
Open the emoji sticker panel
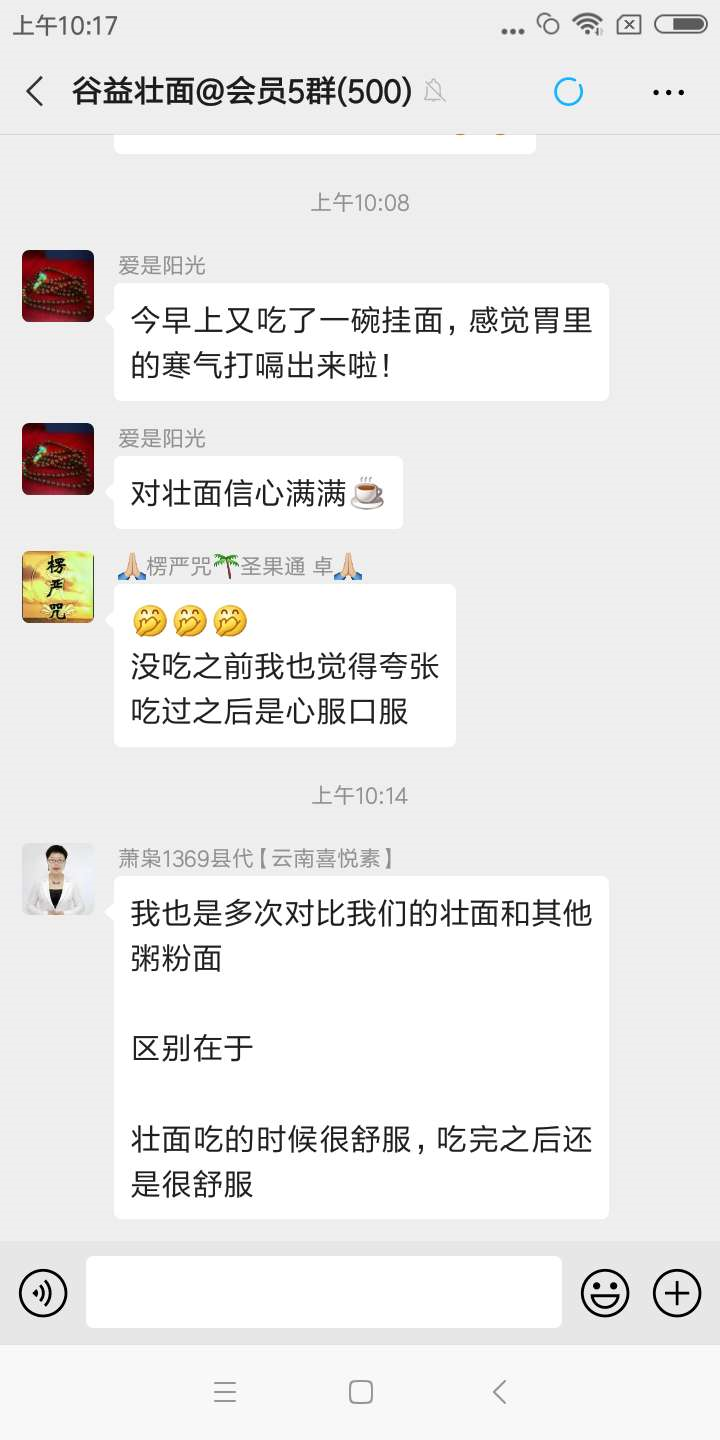click(x=605, y=1293)
